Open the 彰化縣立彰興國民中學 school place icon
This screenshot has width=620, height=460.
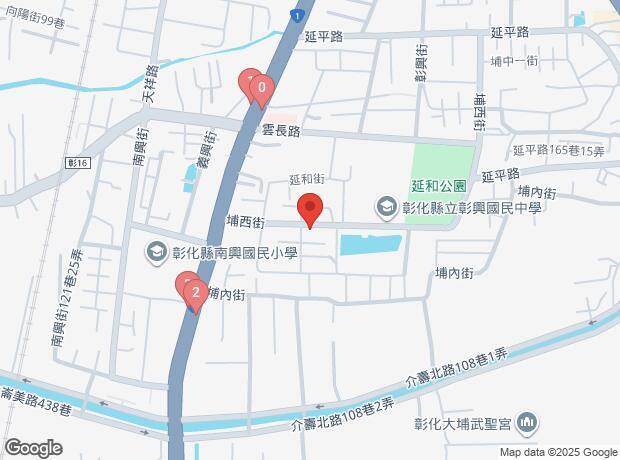pyautogui.click(x=385, y=208)
